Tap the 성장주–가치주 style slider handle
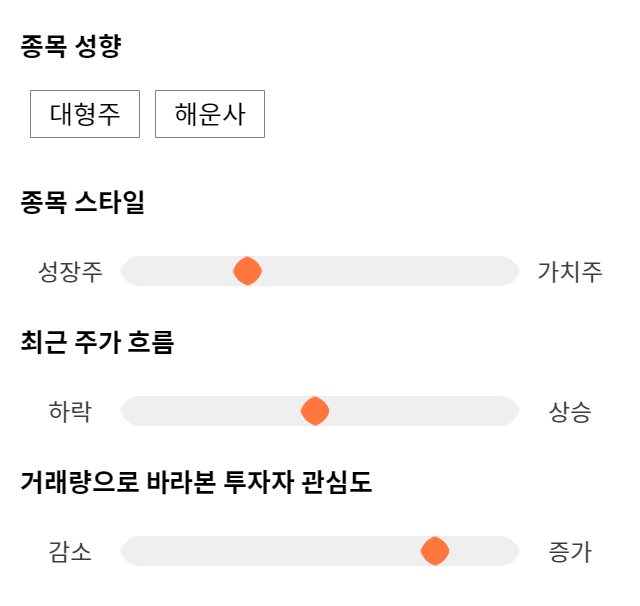The image size is (640, 606). pyautogui.click(x=247, y=271)
